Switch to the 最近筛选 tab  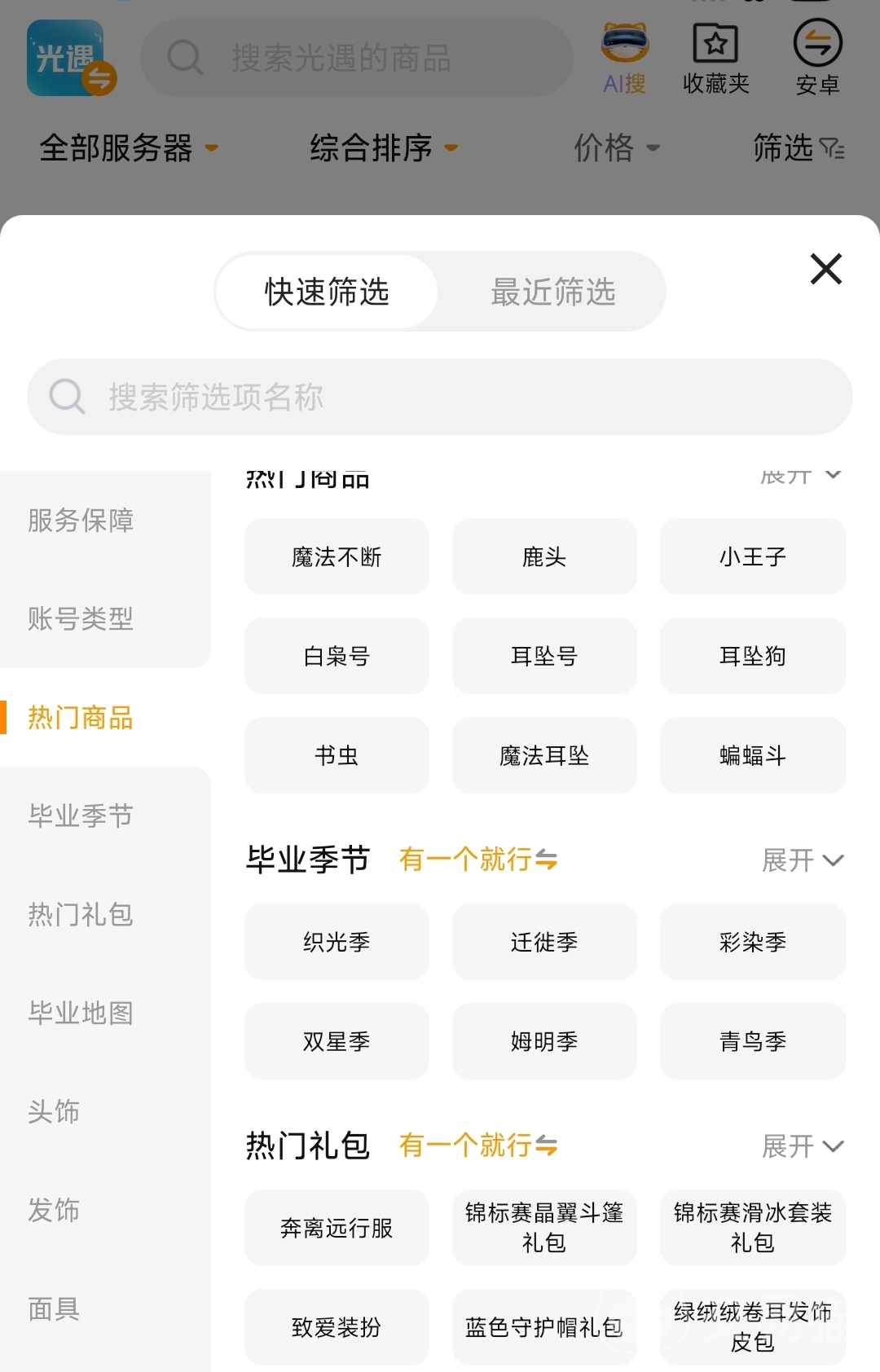tap(552, 292)
